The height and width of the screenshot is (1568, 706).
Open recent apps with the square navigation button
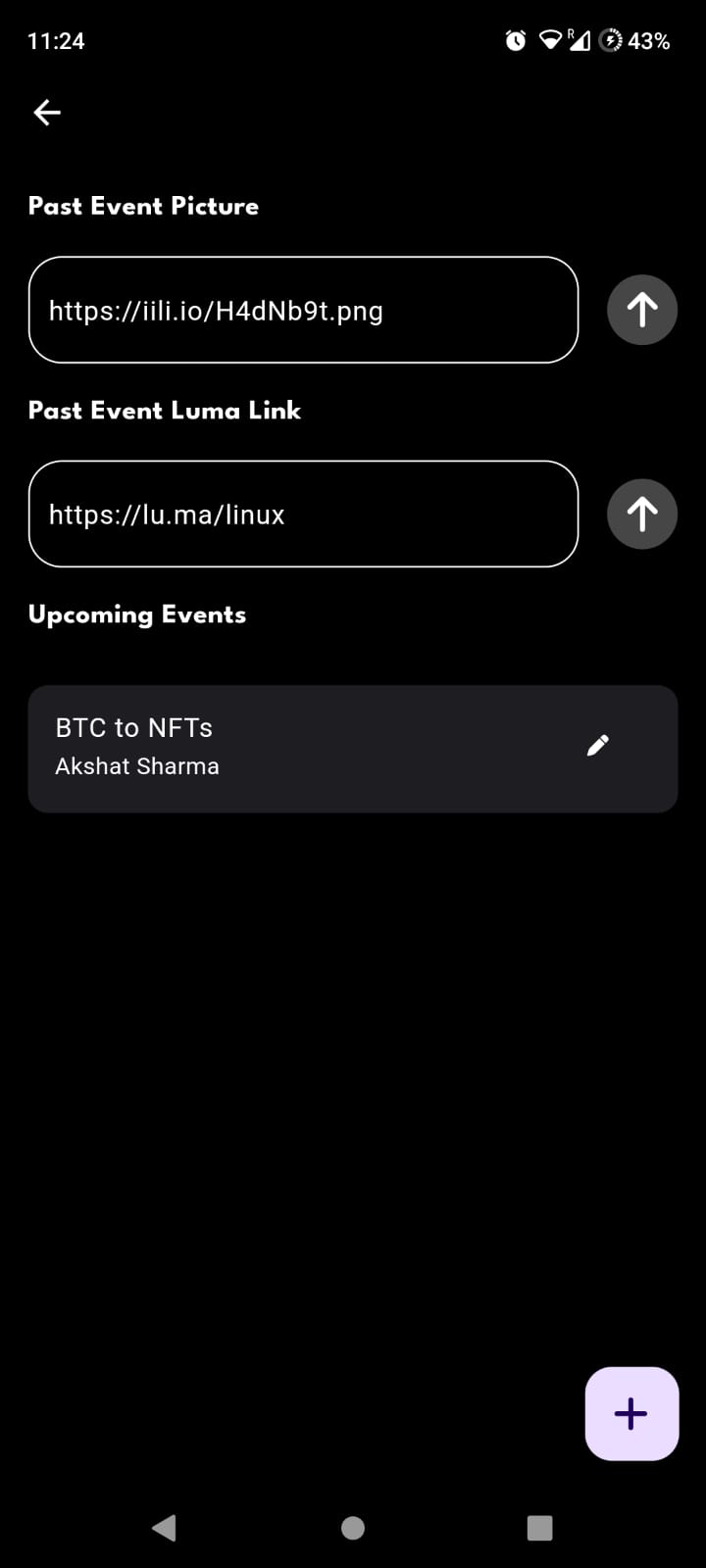pyautogui.click(x=539, y=1527)
